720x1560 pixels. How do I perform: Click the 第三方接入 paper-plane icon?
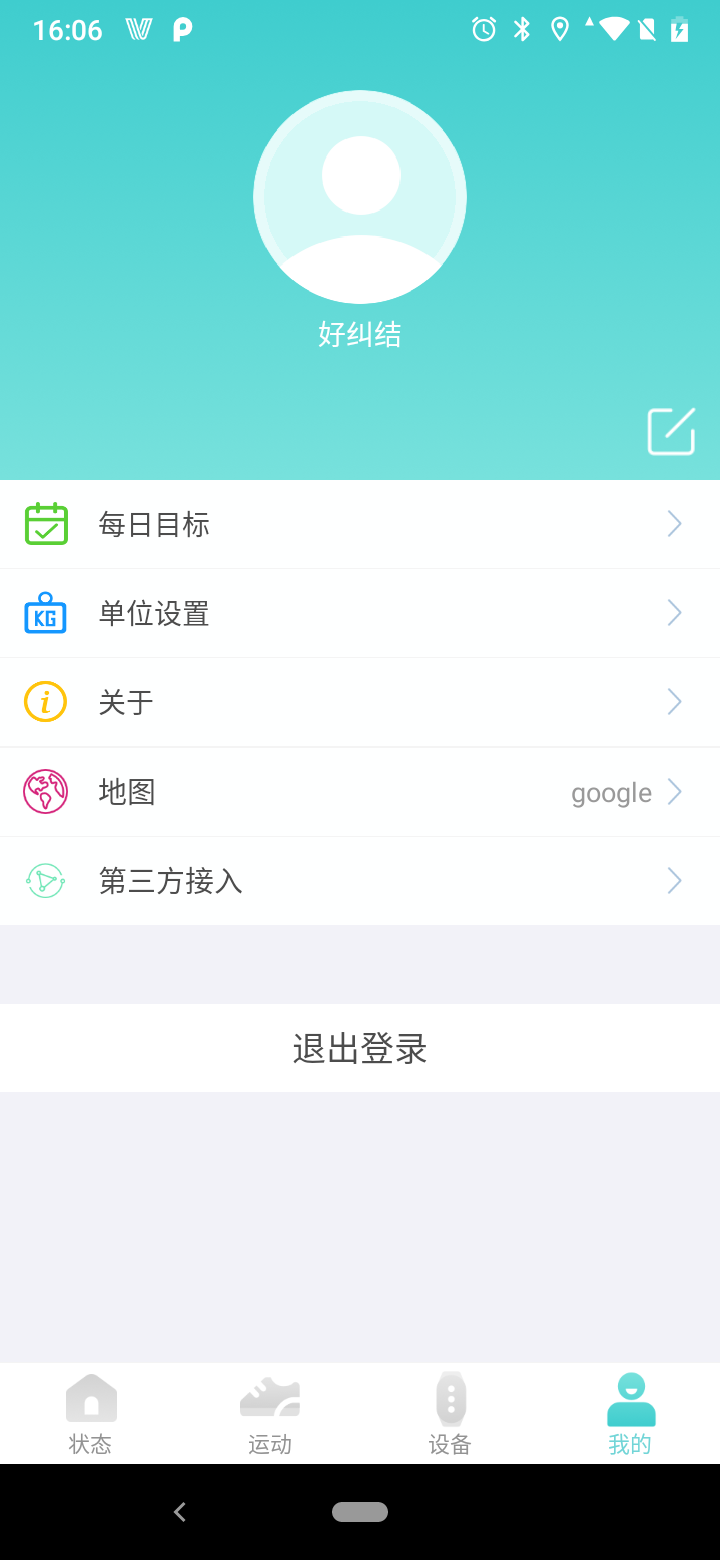pyautogui.click(x=44, y=880)
